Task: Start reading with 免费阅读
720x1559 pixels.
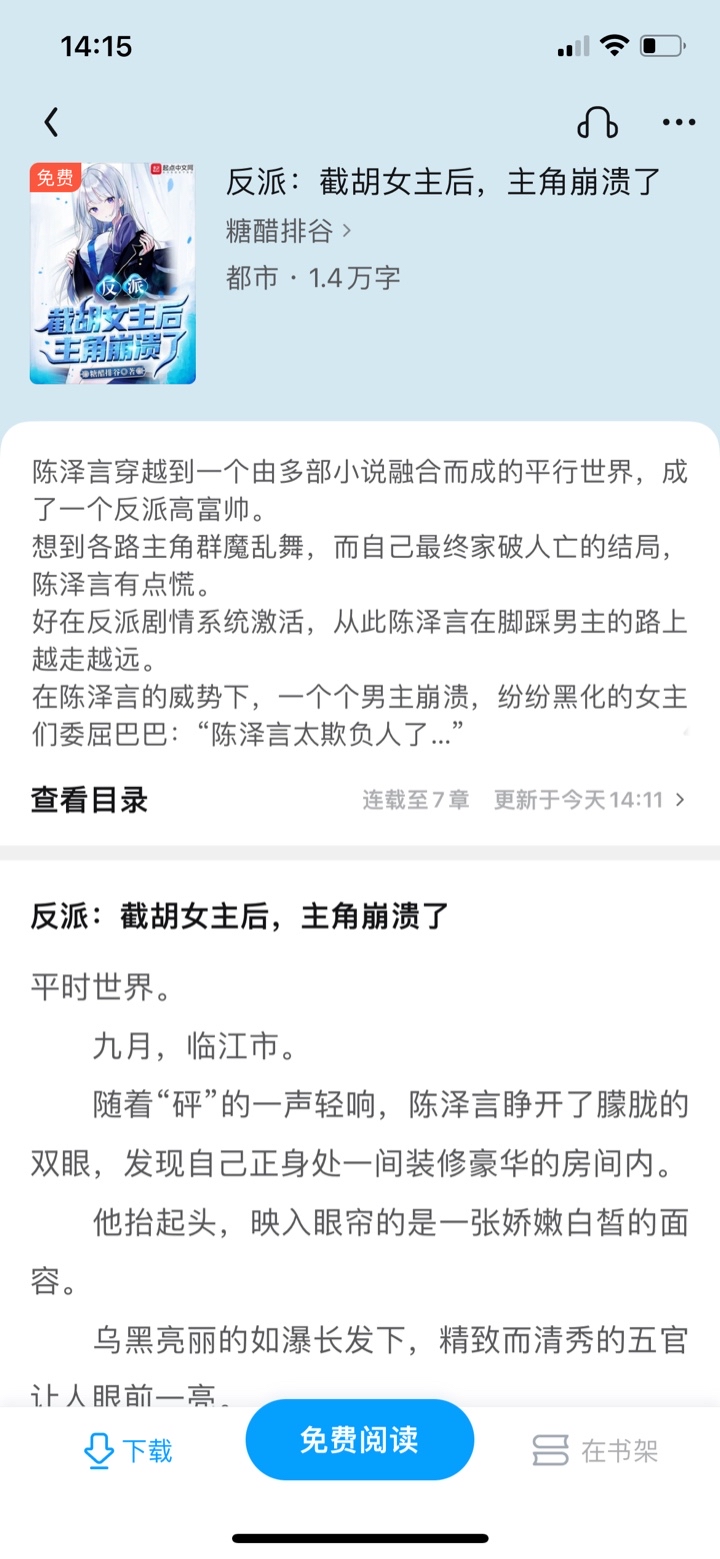Action: coord(360,1440)
